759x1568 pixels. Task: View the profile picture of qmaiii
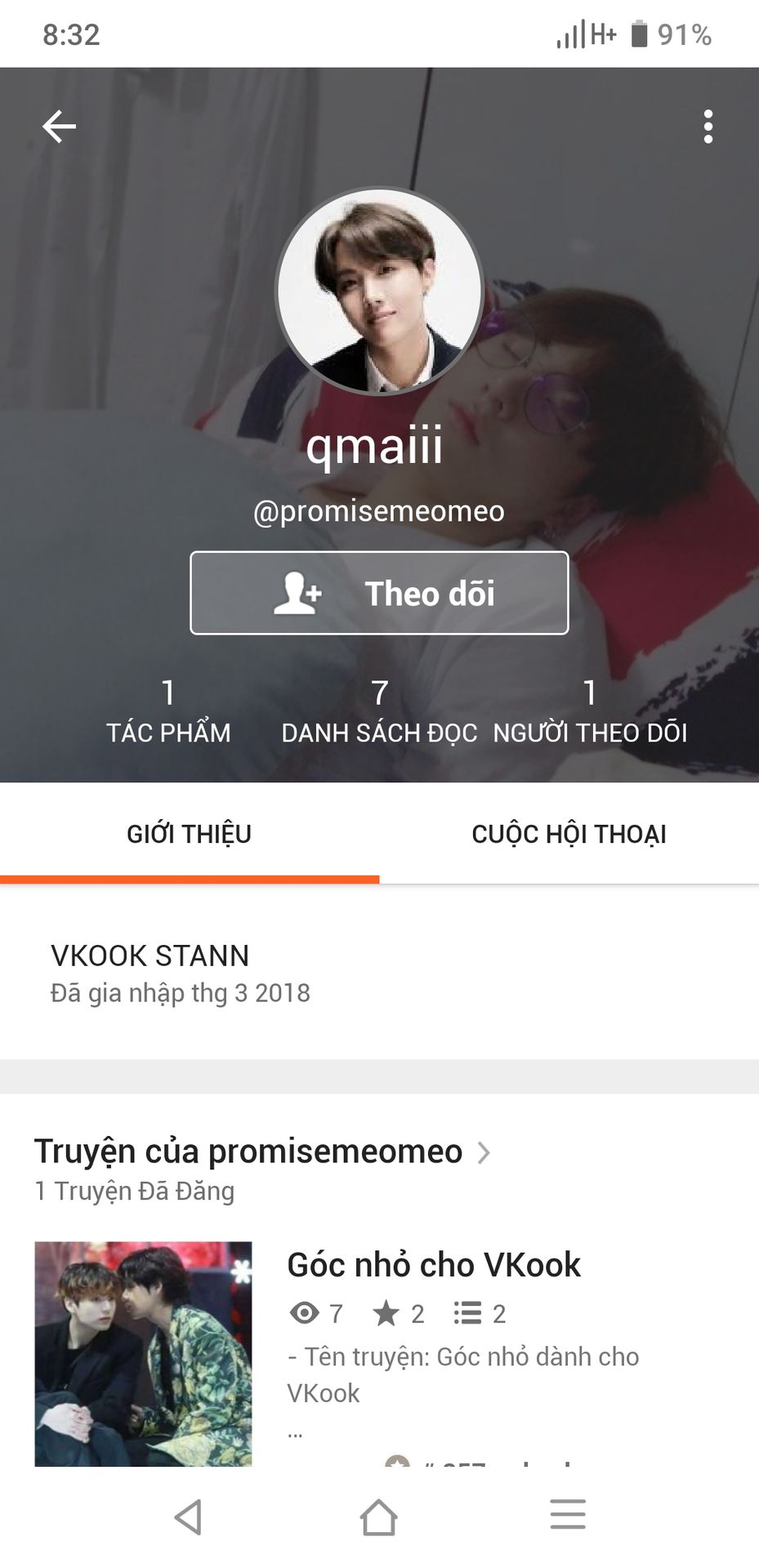click(x=379, y=292)
